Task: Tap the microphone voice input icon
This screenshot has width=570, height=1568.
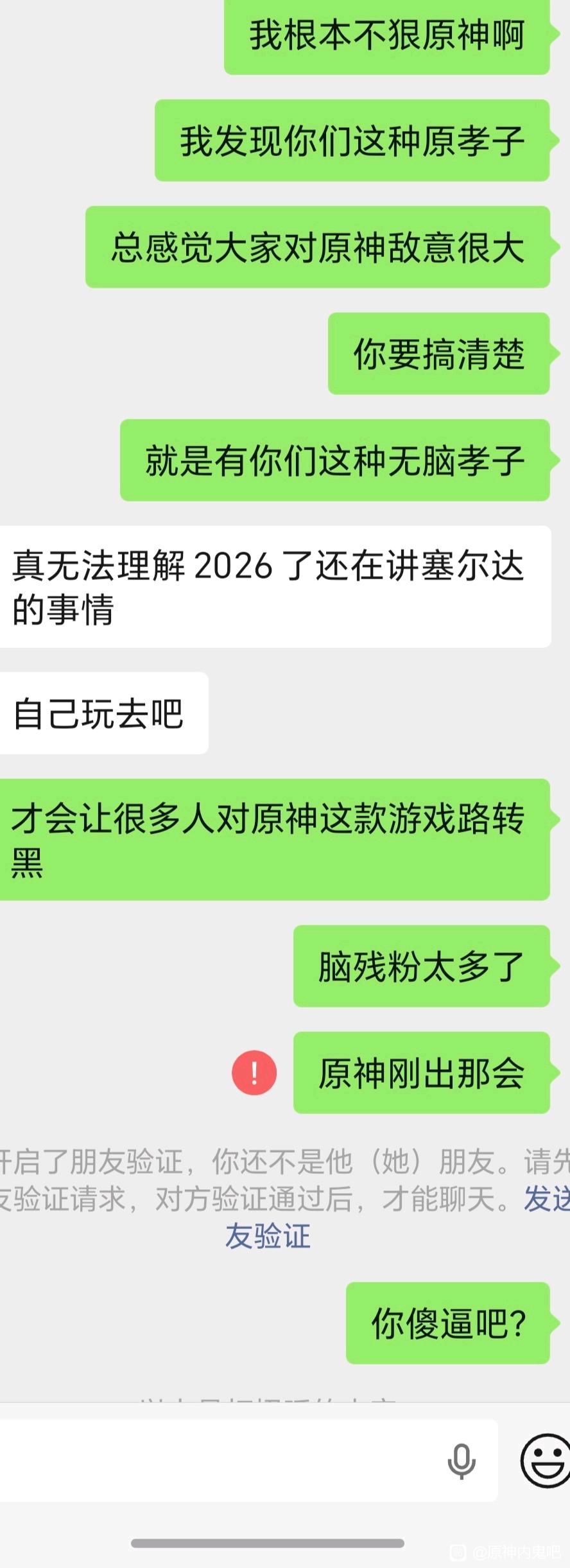Action: (x=461, y=1461)
